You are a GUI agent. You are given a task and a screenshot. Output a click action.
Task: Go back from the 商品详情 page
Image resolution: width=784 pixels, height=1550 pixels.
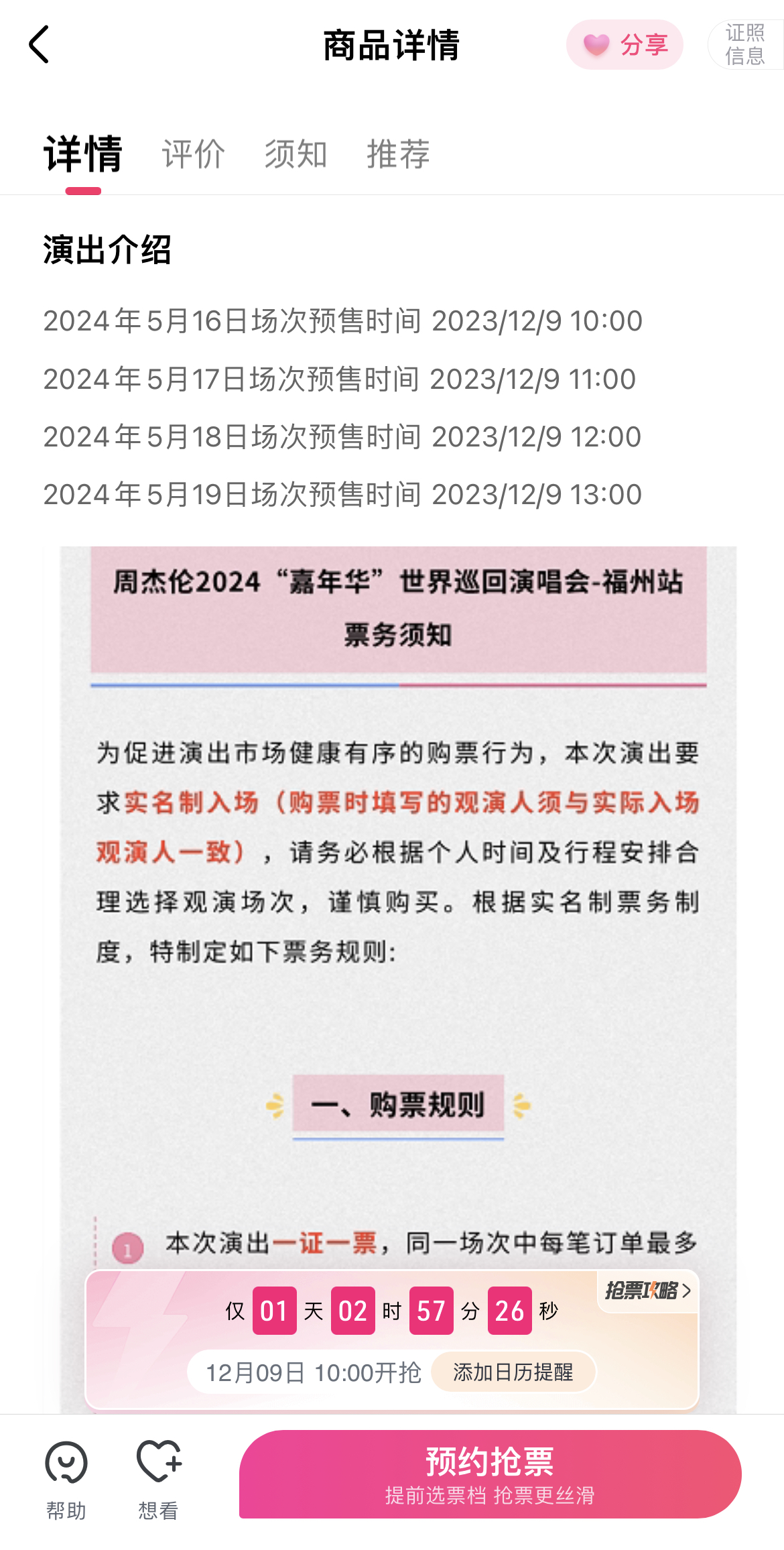[x=40, y=45]
